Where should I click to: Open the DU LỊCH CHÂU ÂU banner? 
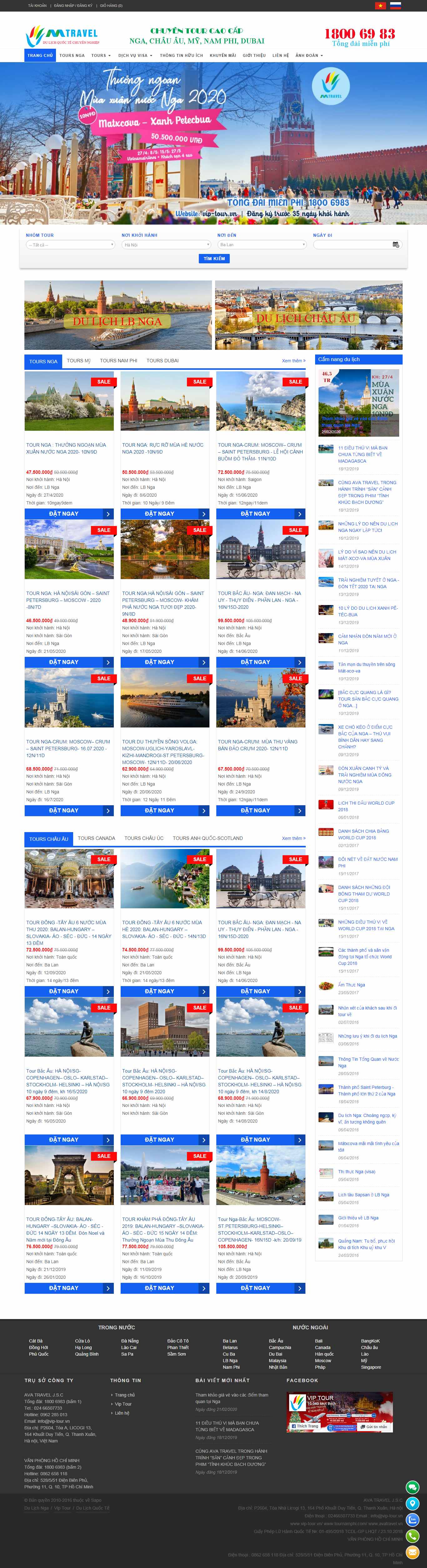coord(308,315)
